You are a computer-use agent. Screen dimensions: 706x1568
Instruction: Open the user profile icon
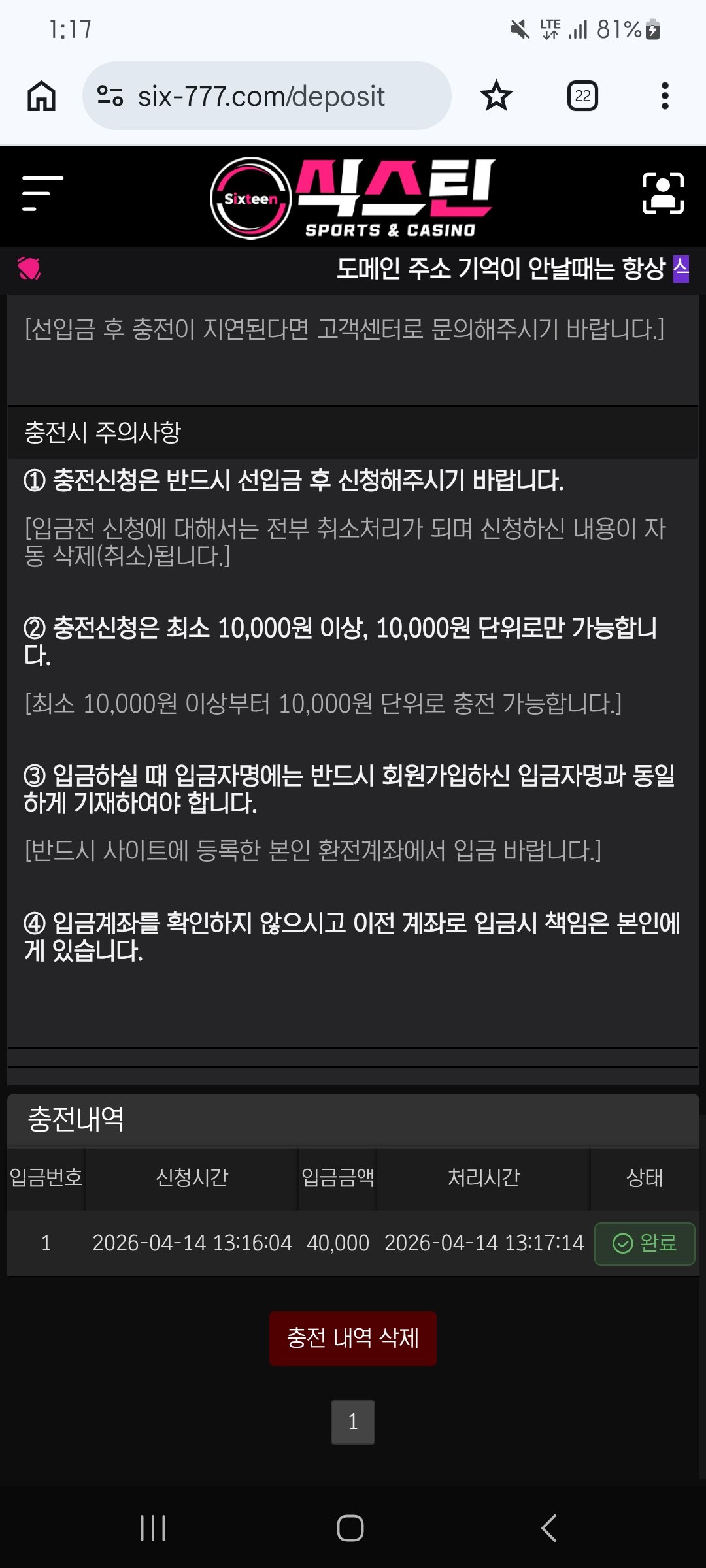(x=663, y=193)
